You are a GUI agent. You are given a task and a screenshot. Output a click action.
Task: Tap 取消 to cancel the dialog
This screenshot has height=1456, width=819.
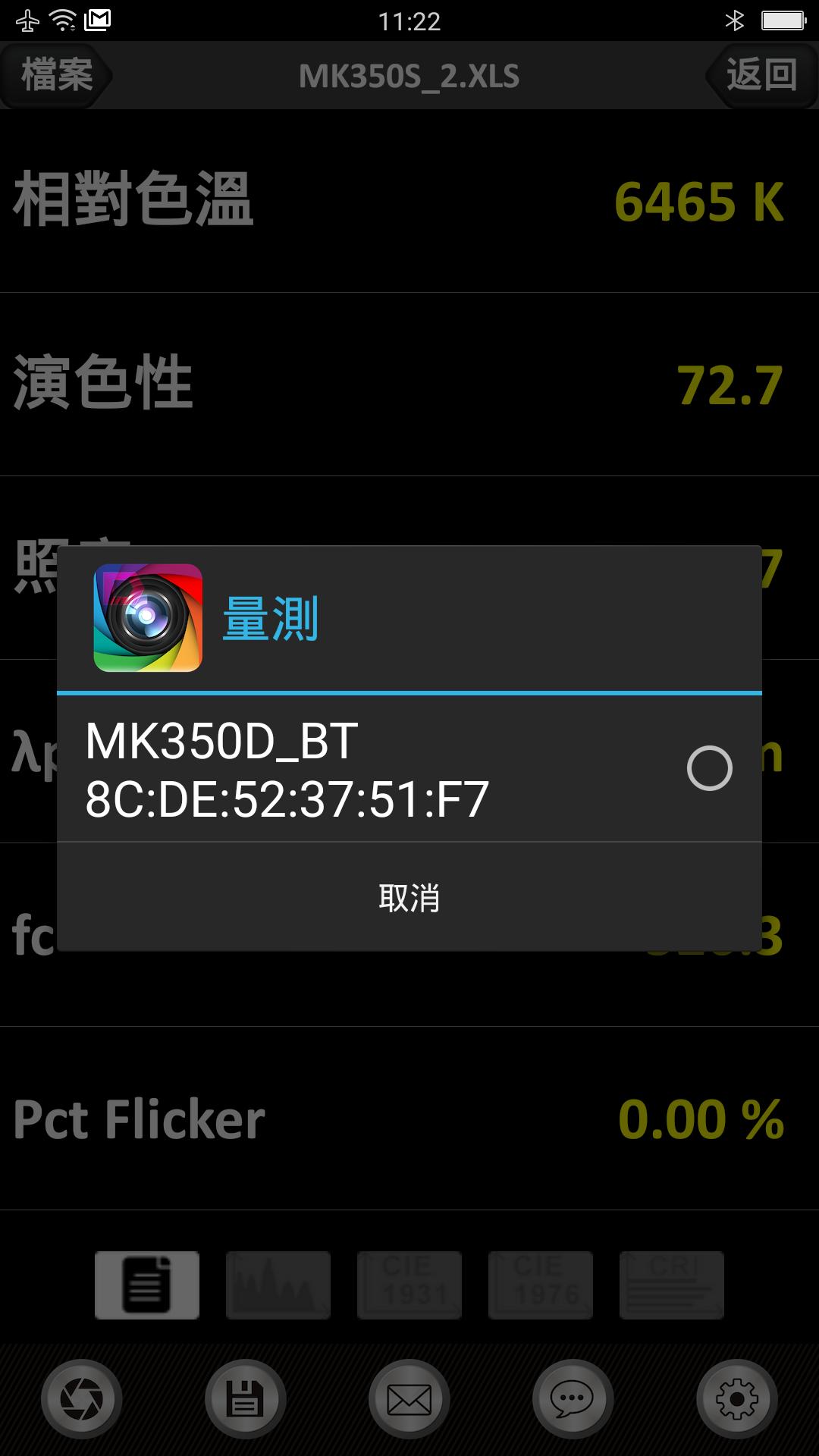(x=409, y=898)
